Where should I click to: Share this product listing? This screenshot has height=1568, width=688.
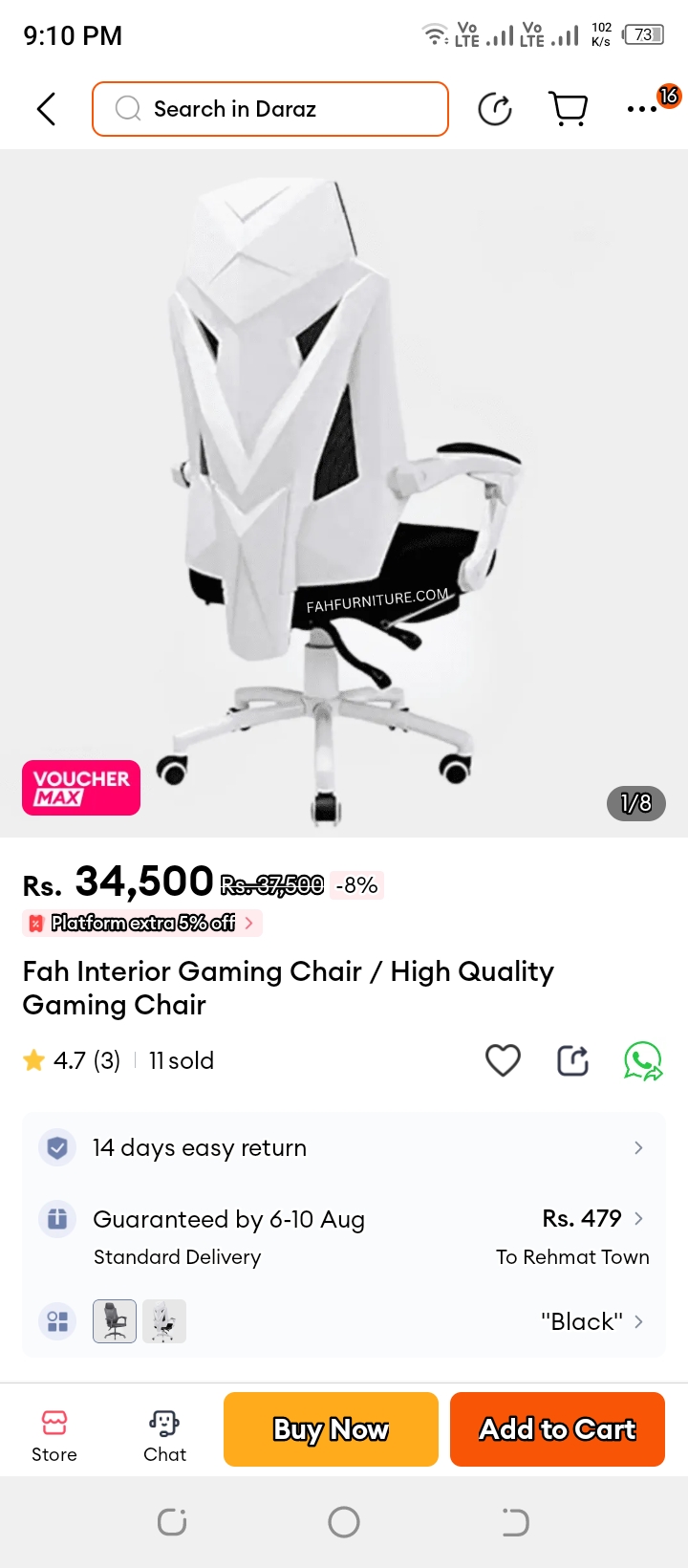[x=573, y=1060]
